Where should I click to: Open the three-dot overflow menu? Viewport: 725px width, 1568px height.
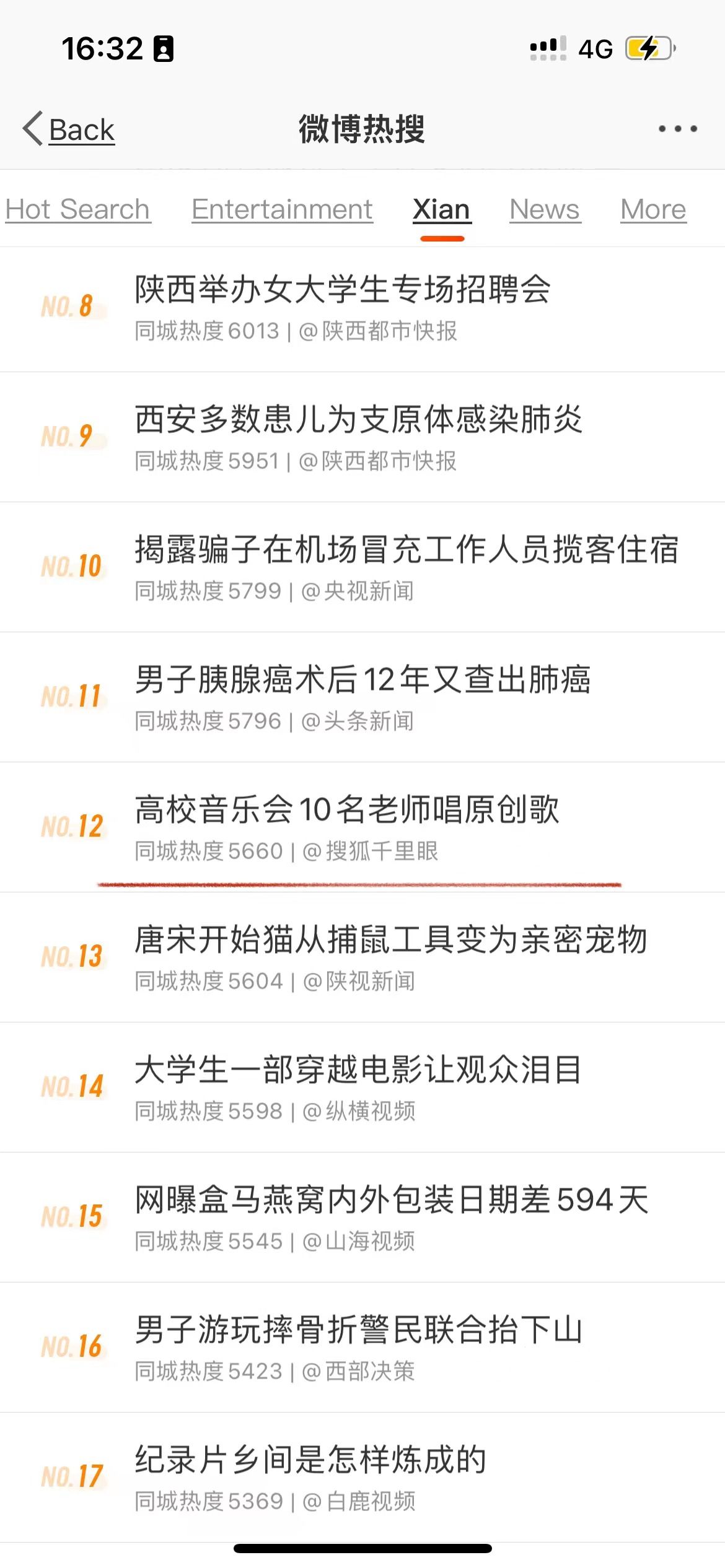pos(677,129)
